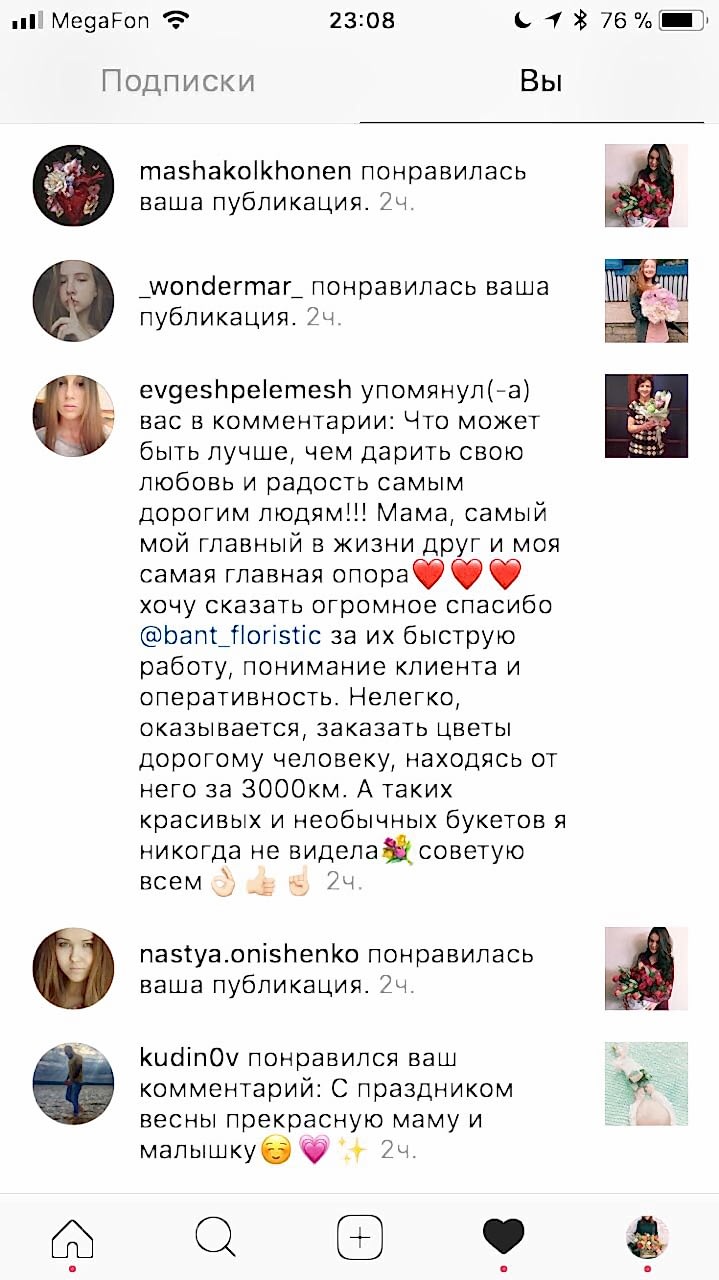This screenshot has width=719, height=1280.
Task: Open mashakolkhonen's profile avatar
Action: point(74,186)
